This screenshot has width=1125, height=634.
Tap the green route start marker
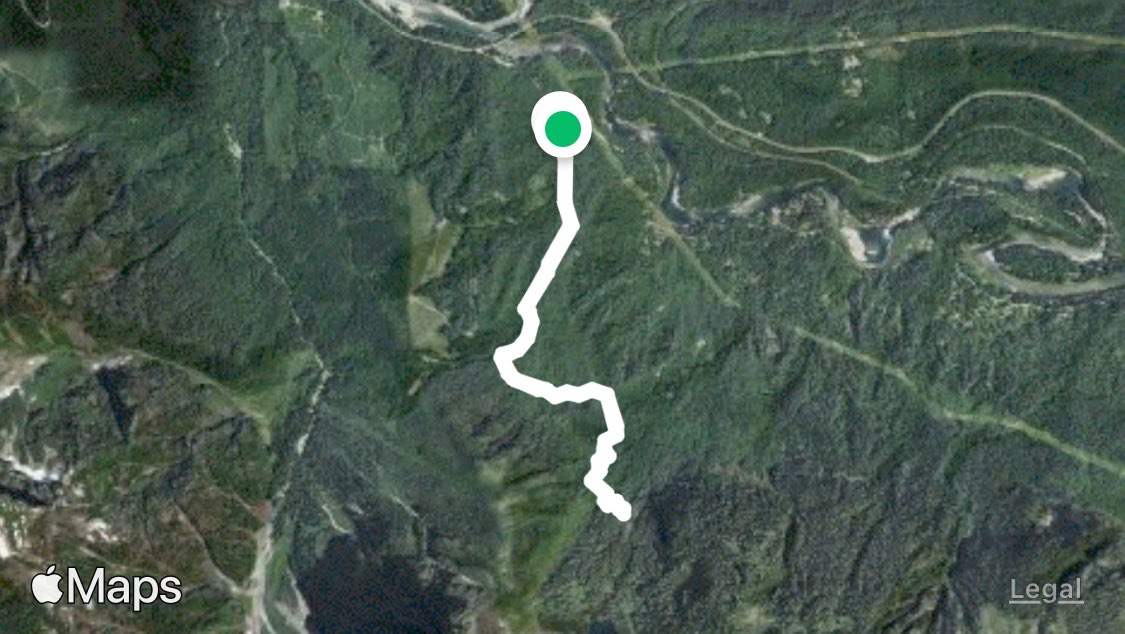click(x=562, y=126)
